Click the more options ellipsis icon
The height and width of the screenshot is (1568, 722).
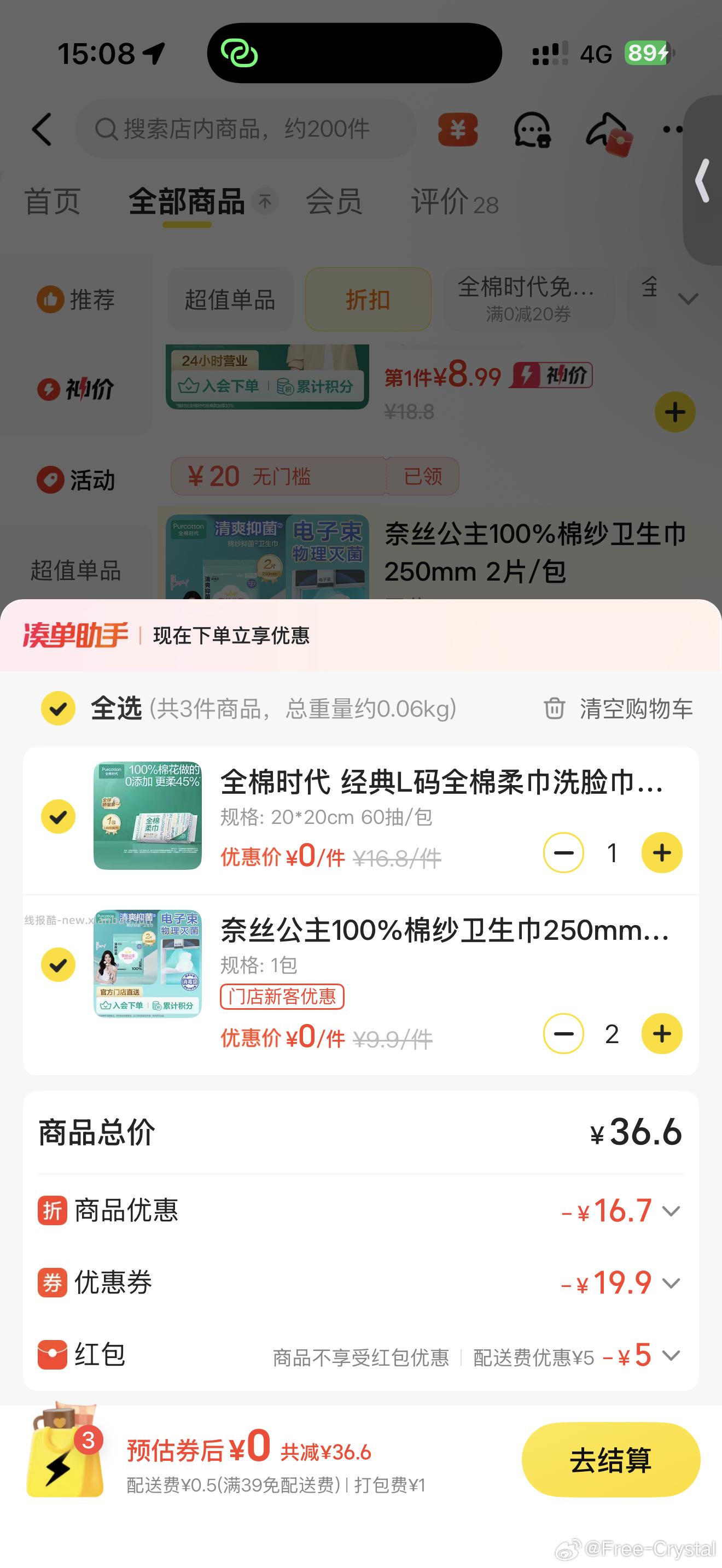pyautogui.click(x=672, y=130)
